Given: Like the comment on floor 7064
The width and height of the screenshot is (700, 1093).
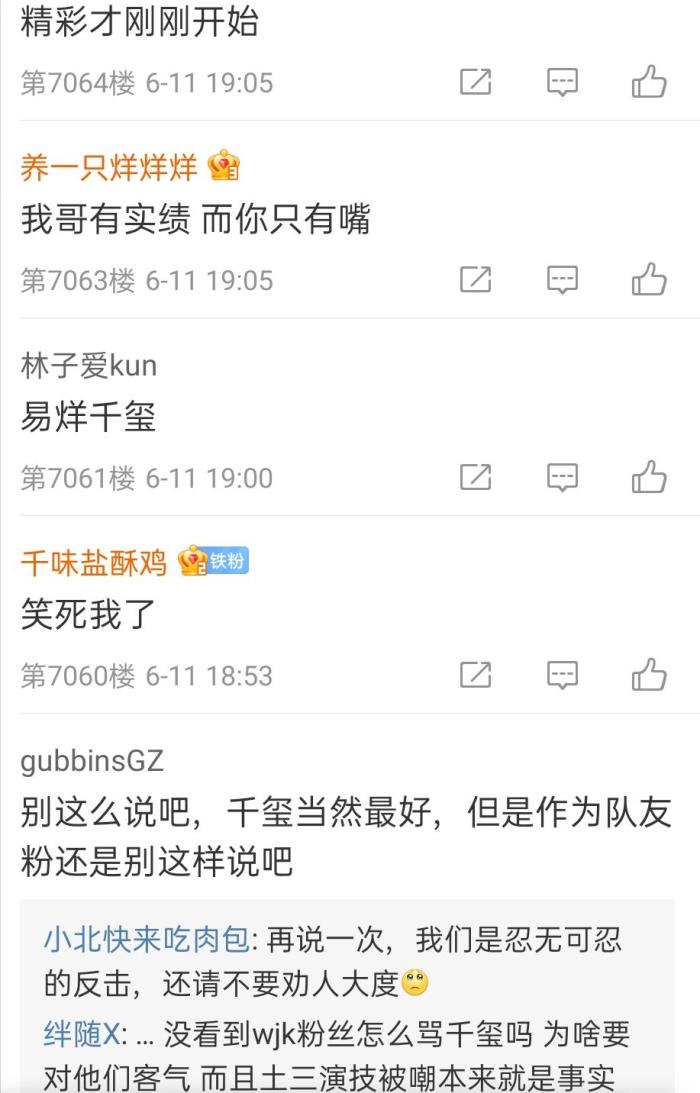Looking at the screenshot, I should point(649,82).
